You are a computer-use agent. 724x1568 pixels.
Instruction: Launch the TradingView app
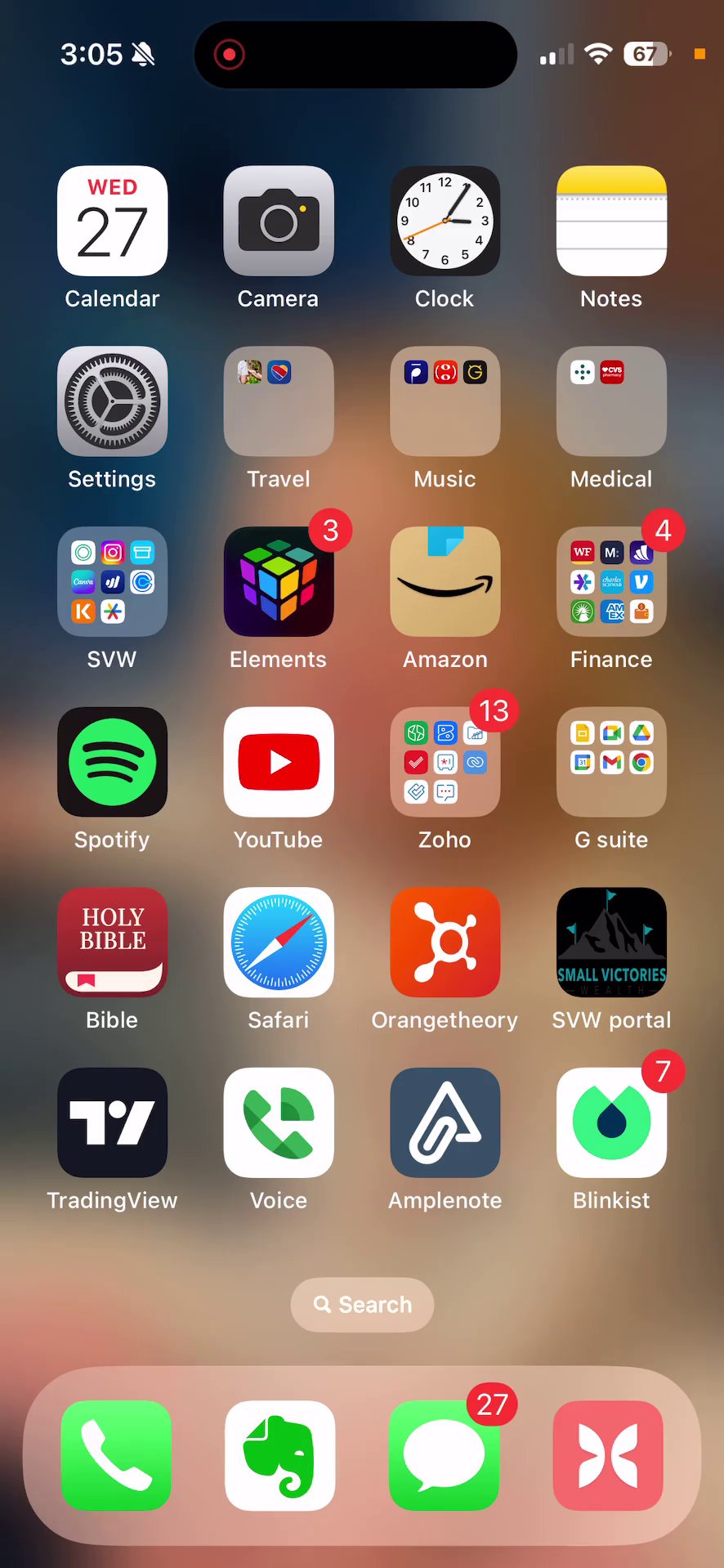(113, 1122)
